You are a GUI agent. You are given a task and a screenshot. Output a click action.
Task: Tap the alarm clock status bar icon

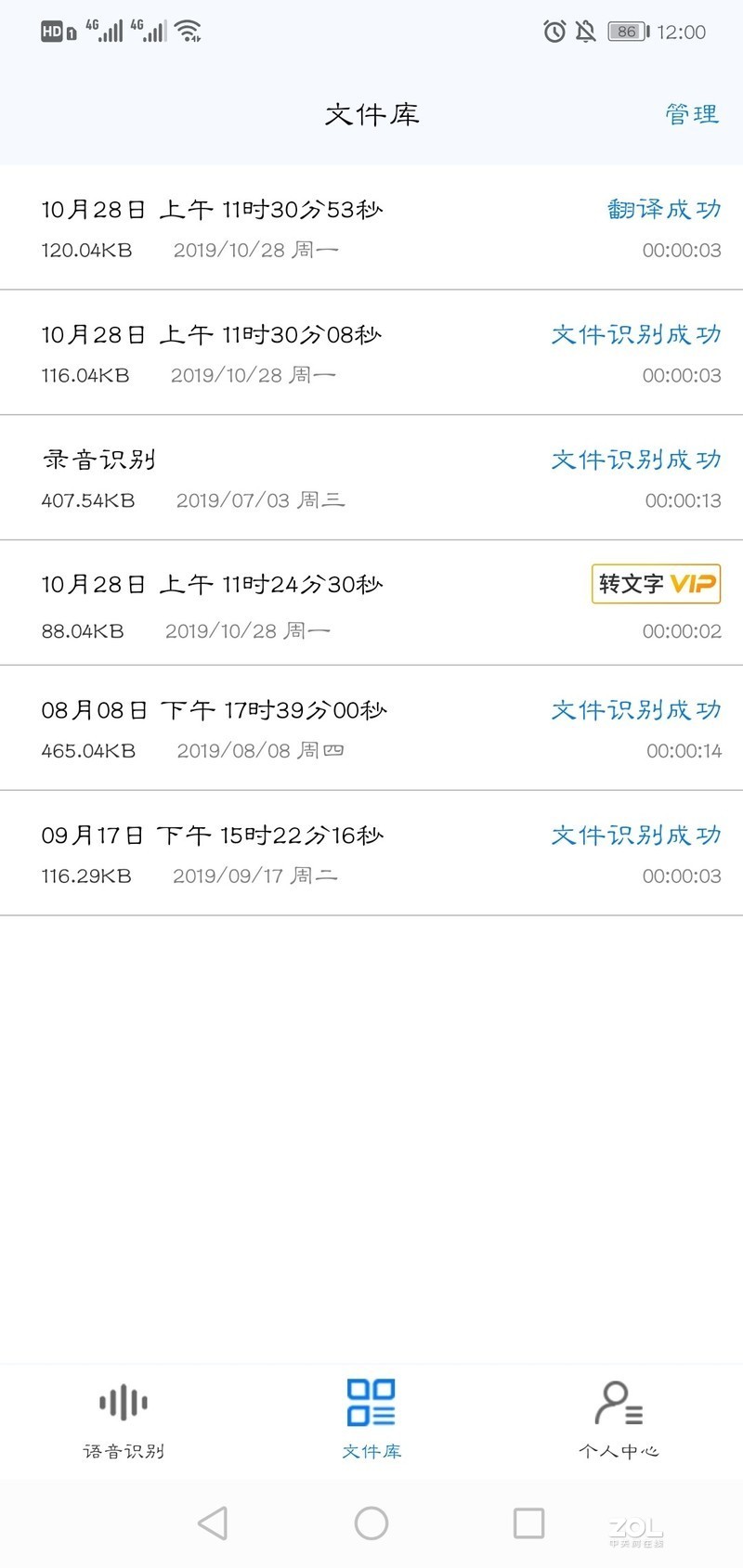(554, 31)
